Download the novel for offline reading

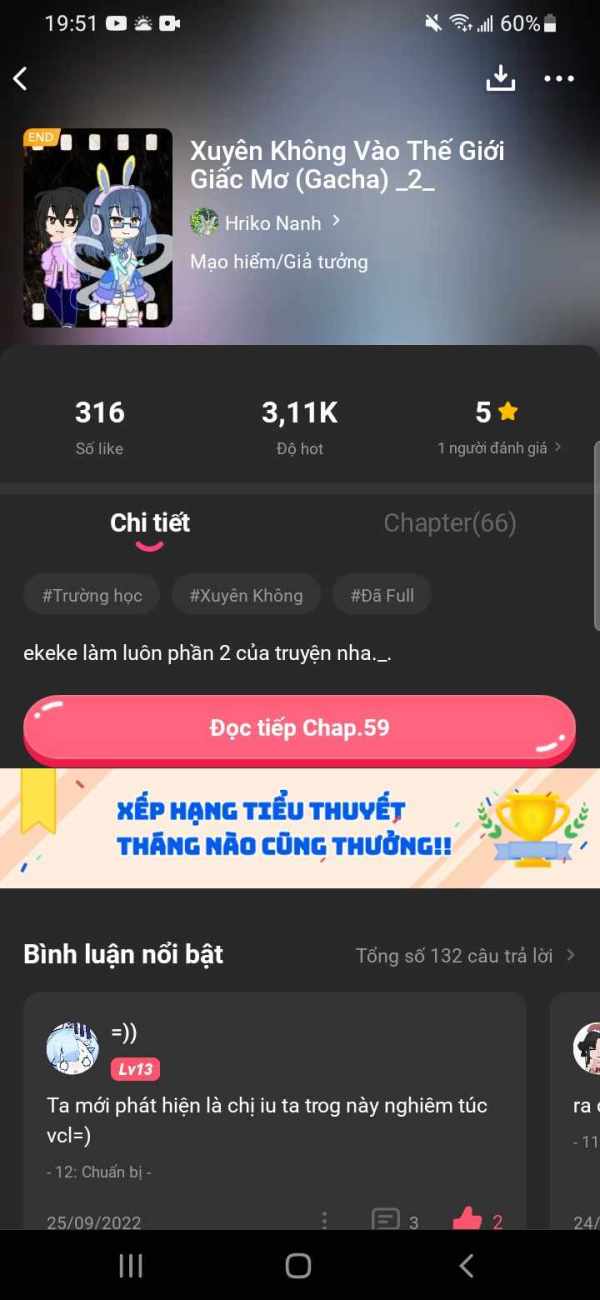[500, 79]
